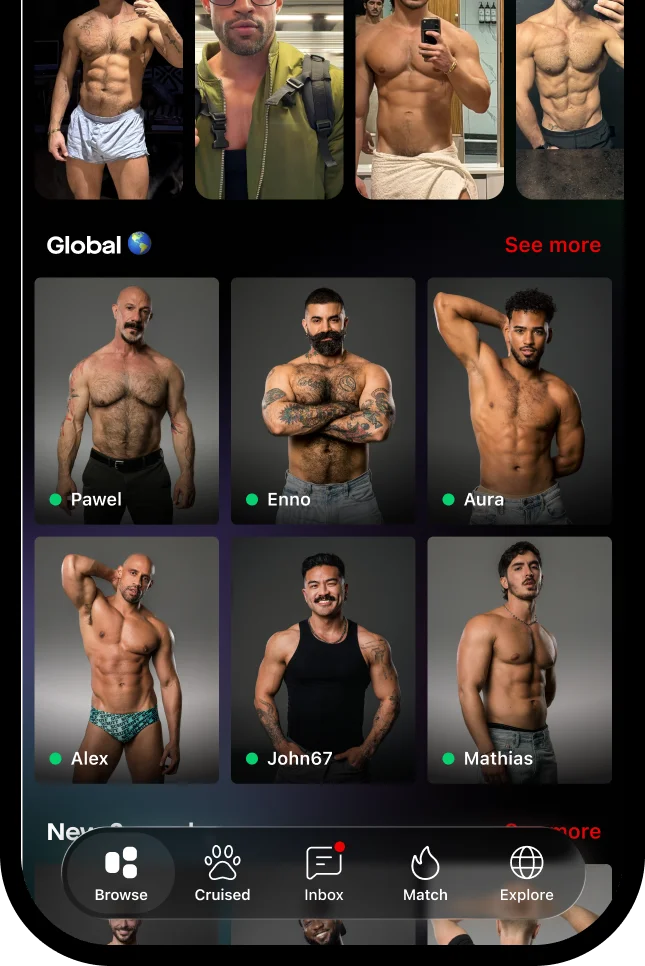The width and height of the screenshot is (645, 966).
Task: Open the Inbox tab
Action: click(324, 874)
